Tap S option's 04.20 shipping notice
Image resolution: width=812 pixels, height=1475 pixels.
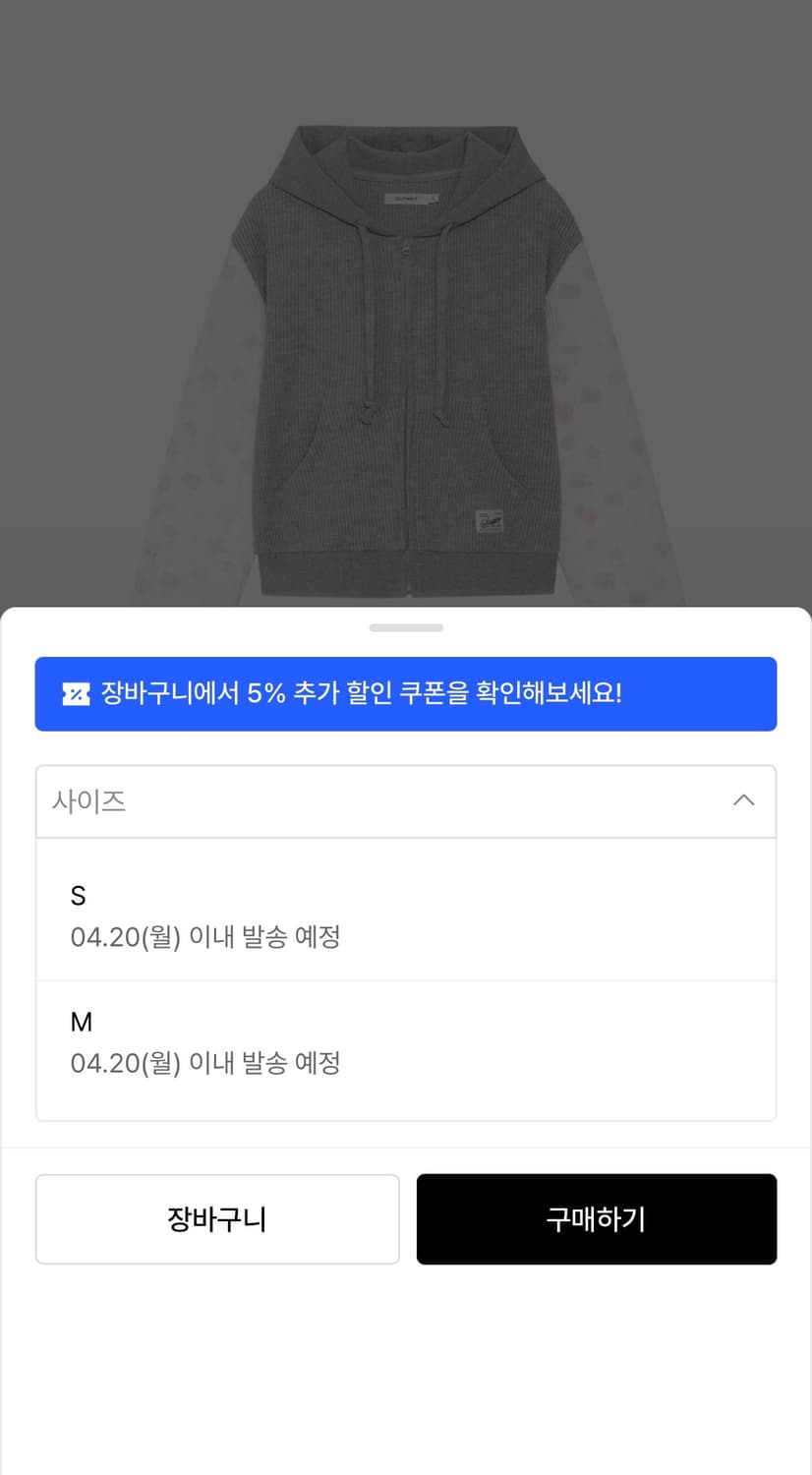pyautogui.click(x=206, y=936)
